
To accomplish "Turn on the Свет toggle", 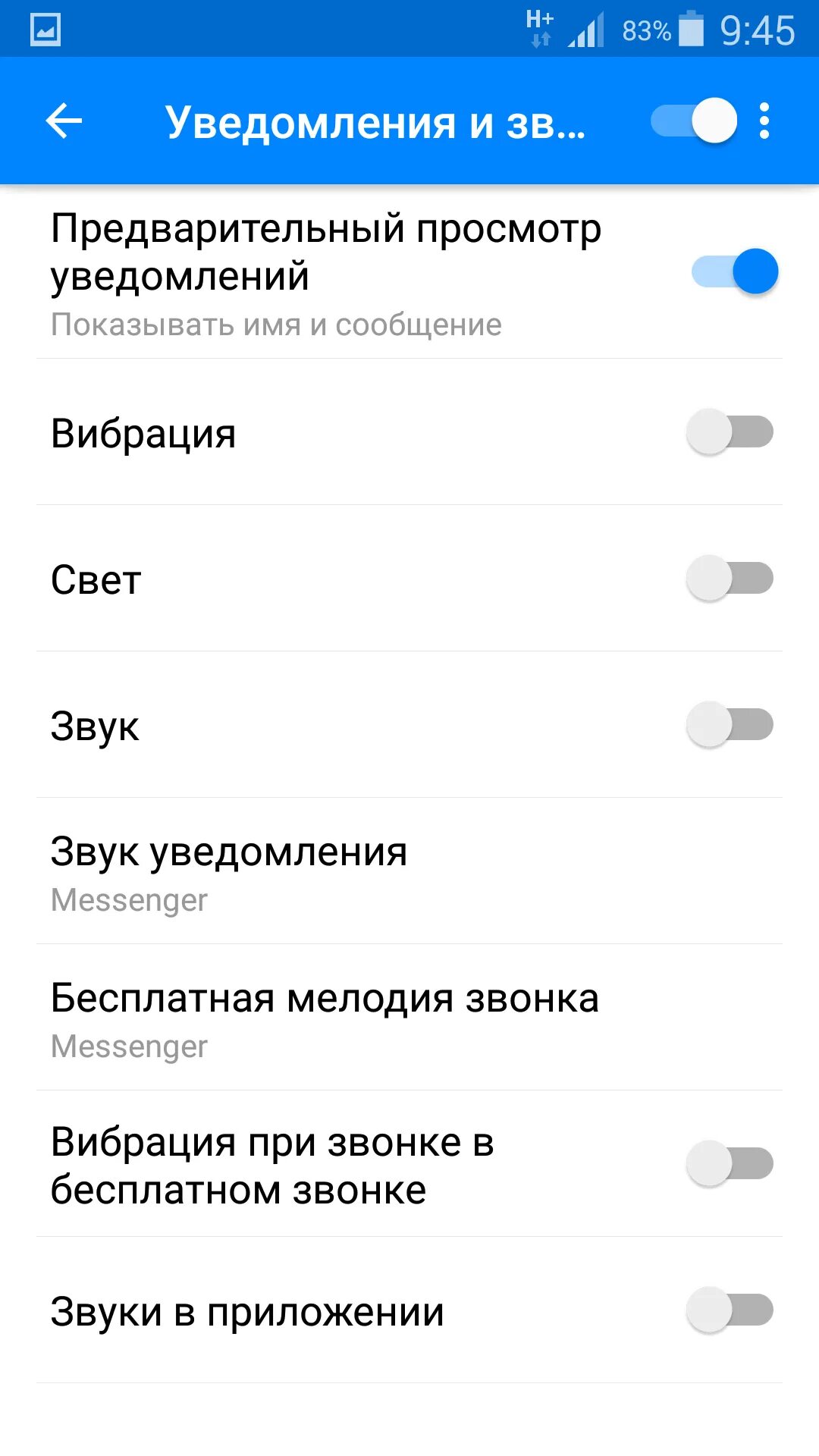I will pyautogui.click(x=730, y=579).
